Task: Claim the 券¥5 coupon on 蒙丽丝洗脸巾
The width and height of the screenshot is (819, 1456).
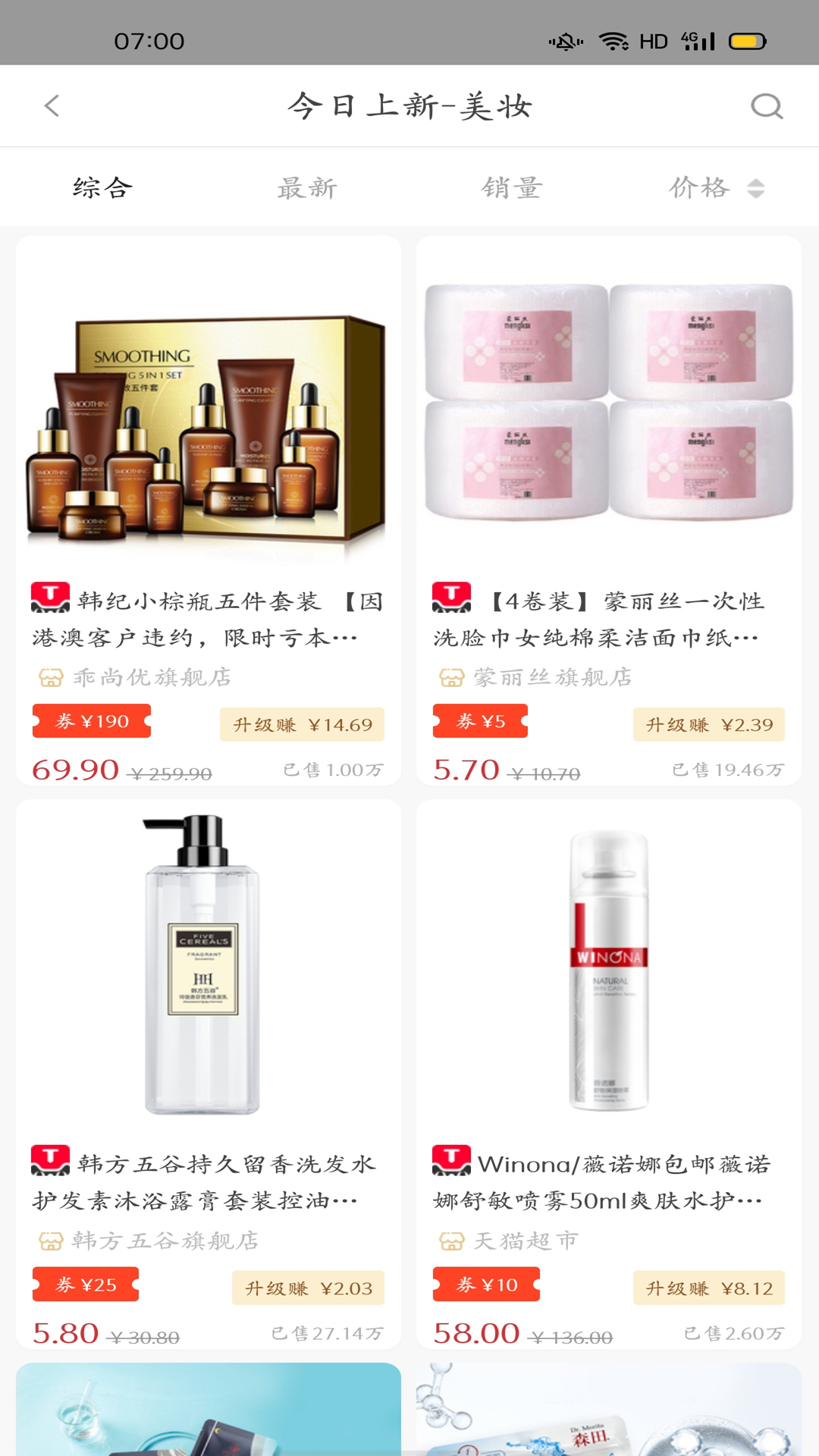Action: click(x=480, y=721)
